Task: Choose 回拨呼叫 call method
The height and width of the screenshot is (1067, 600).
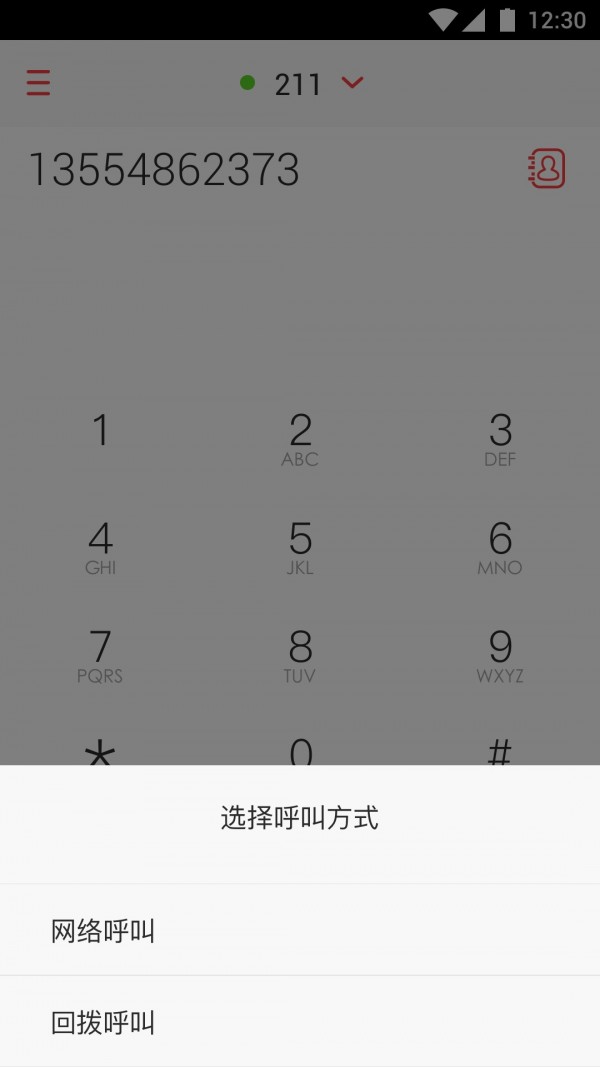Action: 300,1021
